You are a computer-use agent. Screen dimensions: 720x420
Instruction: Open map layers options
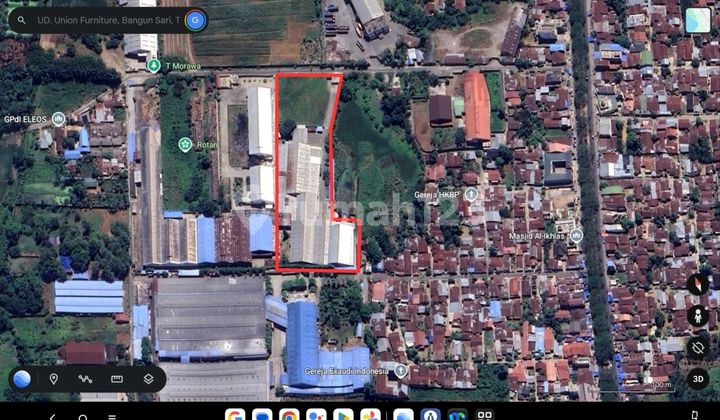(148, 379)
